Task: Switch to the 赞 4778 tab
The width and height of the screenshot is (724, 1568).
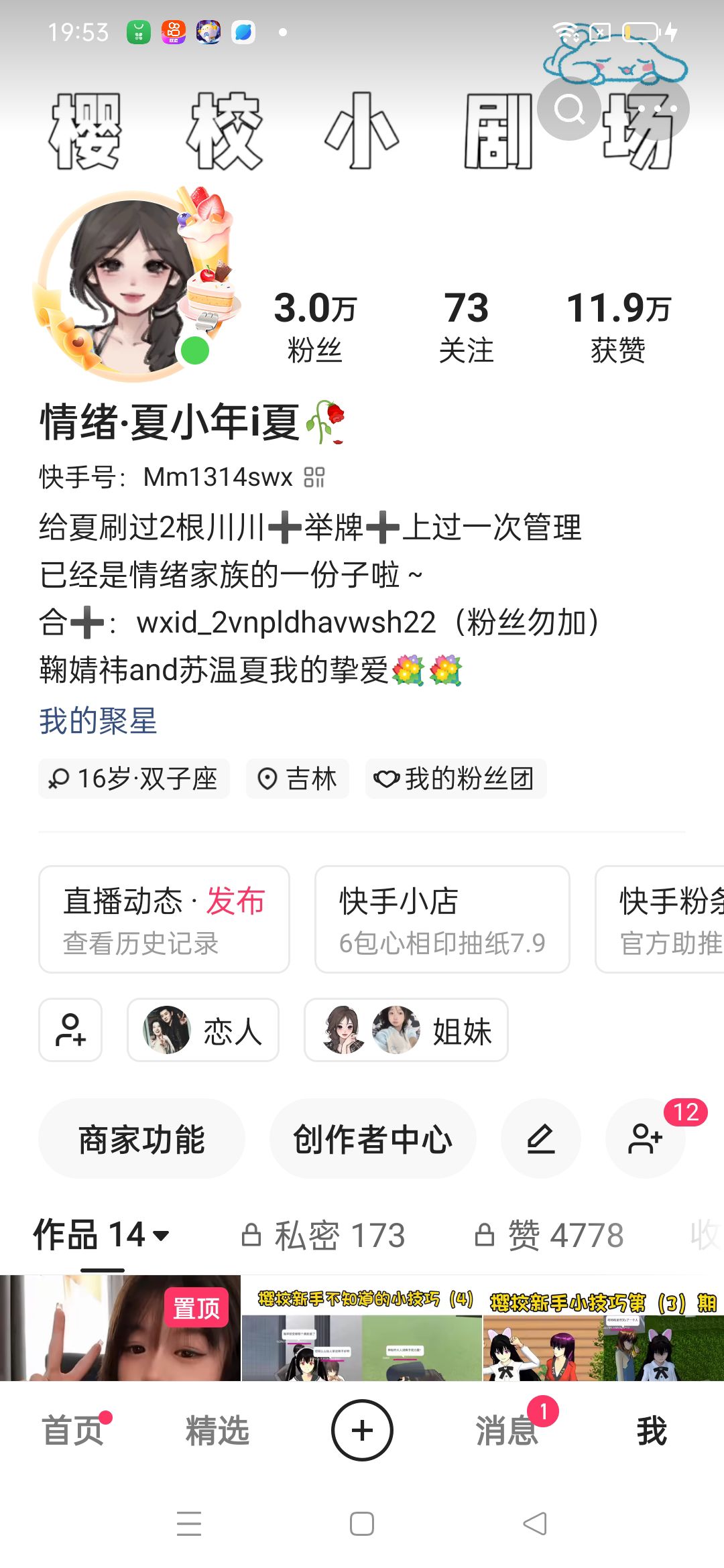Action: click(x=549, y=1235)
